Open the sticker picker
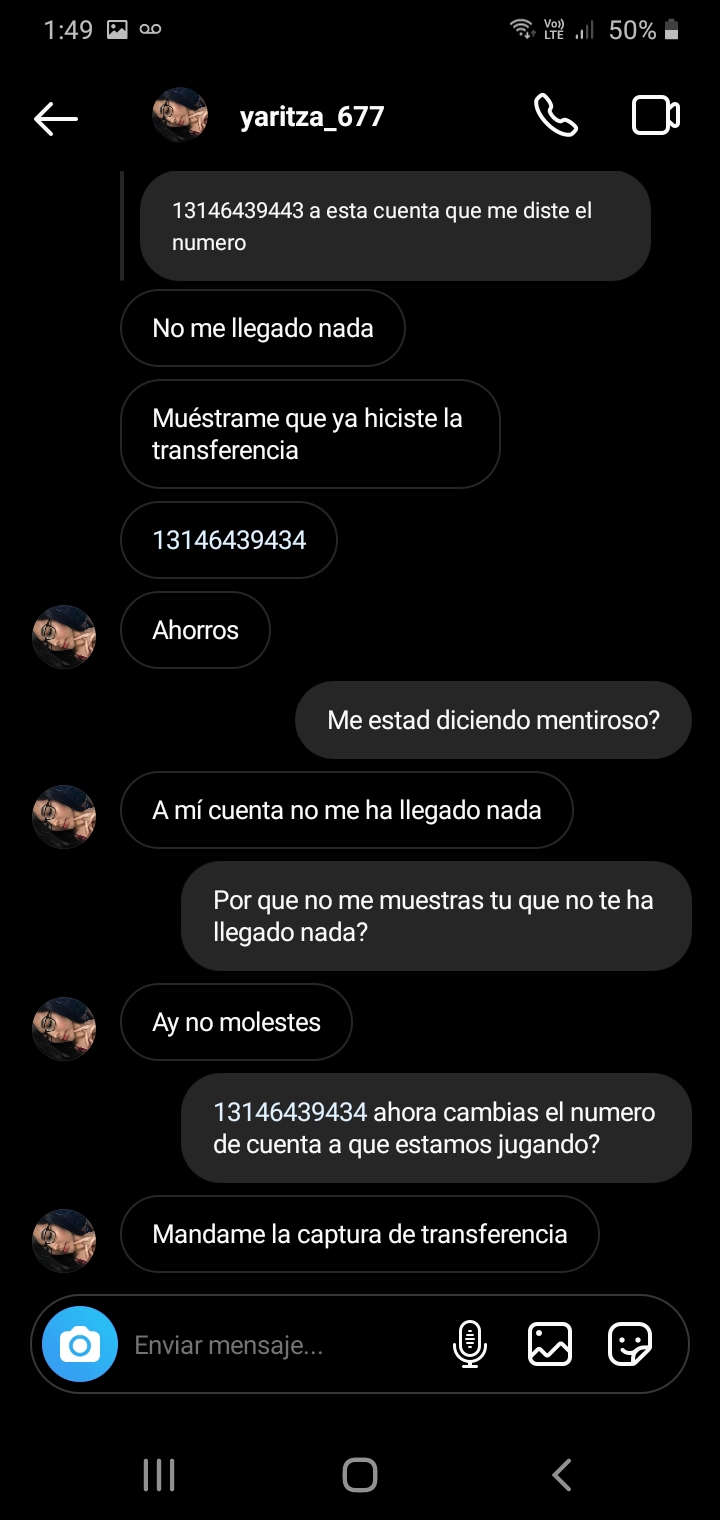The height and width of the screenshot is (1520, 720). coord(630,1344)
